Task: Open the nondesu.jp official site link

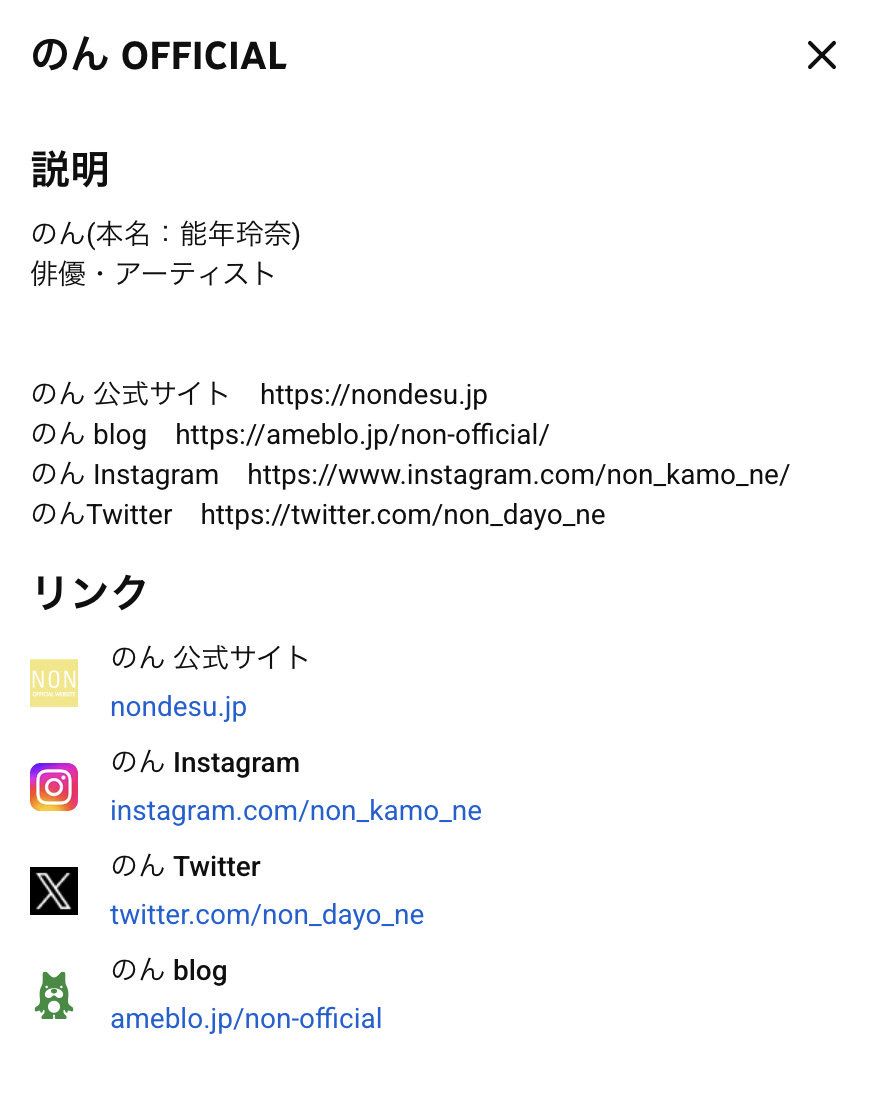Action: point(178,707)
